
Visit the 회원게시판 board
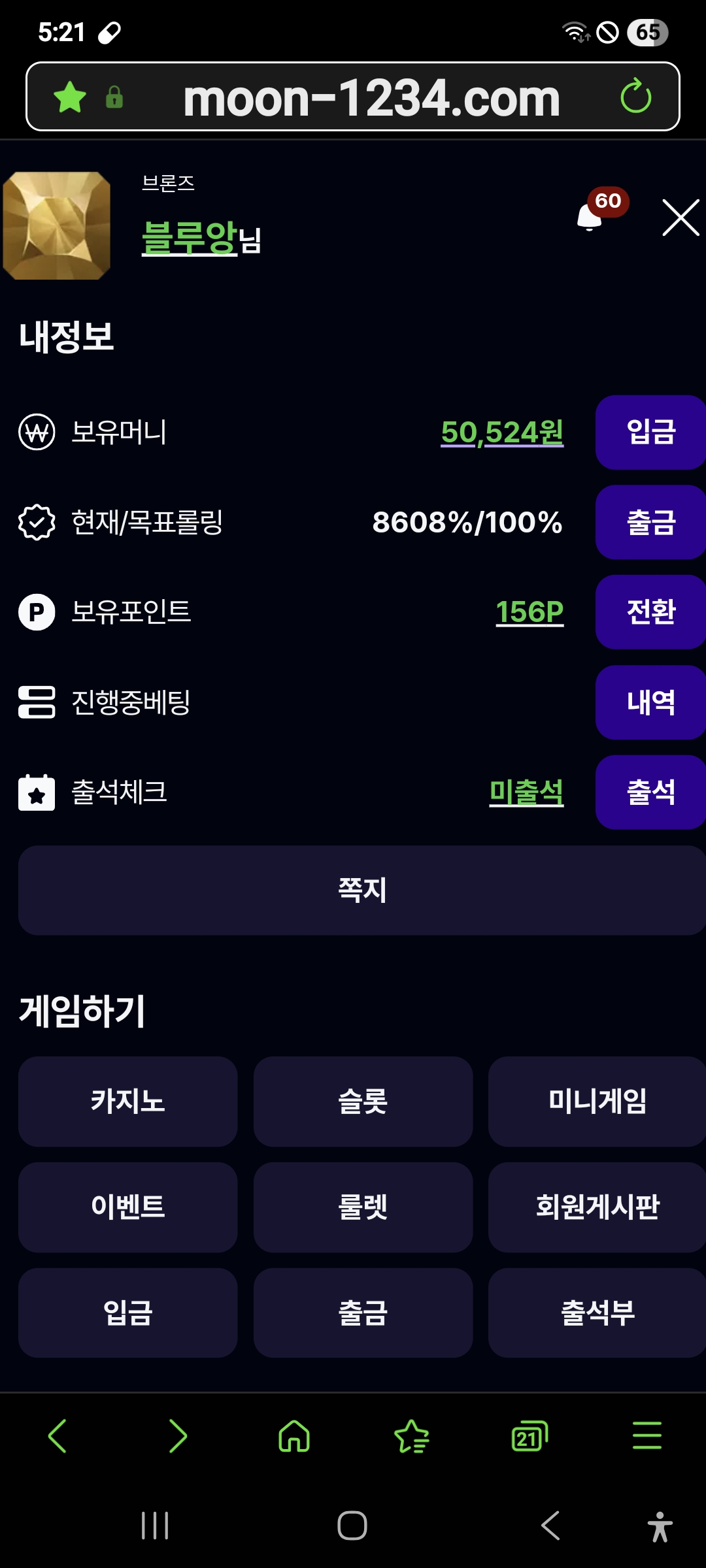[x=597, y=1207]
